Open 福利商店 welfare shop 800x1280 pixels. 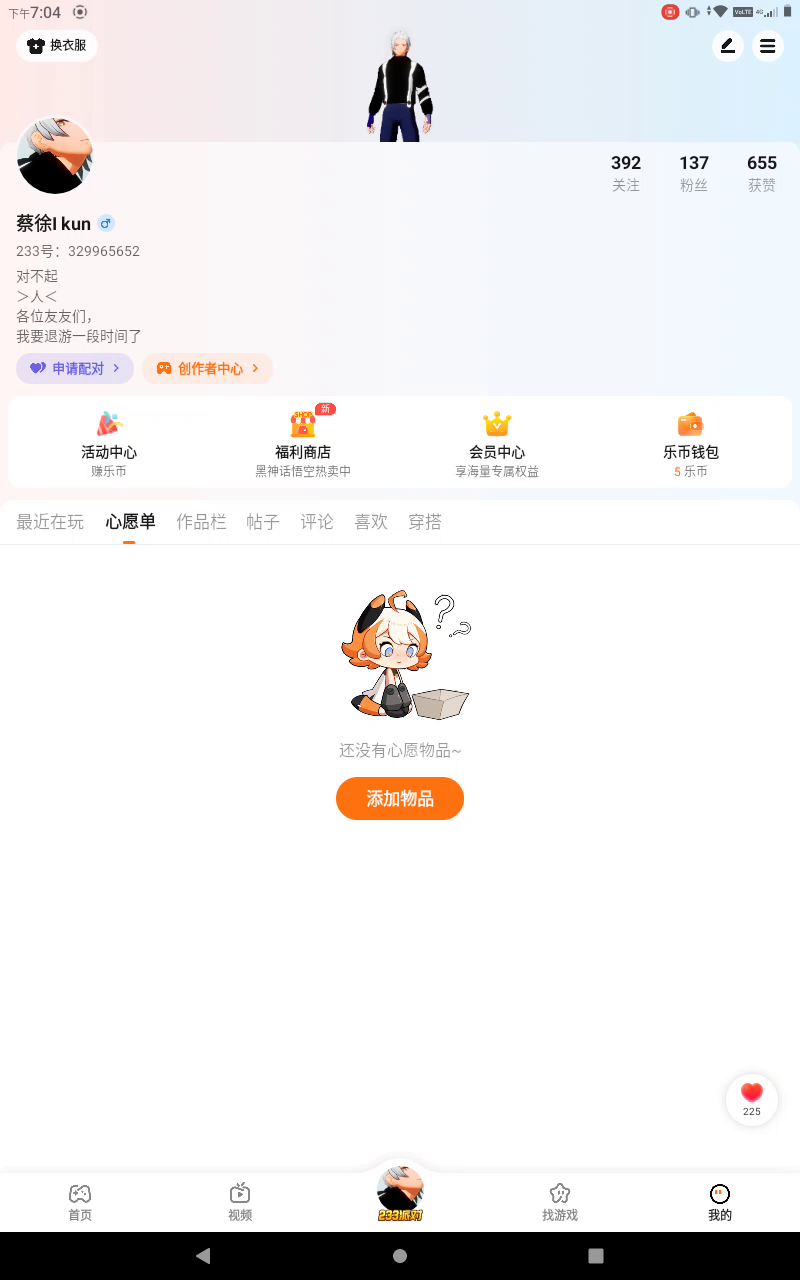pyautogui.click(x=303, y=442)
